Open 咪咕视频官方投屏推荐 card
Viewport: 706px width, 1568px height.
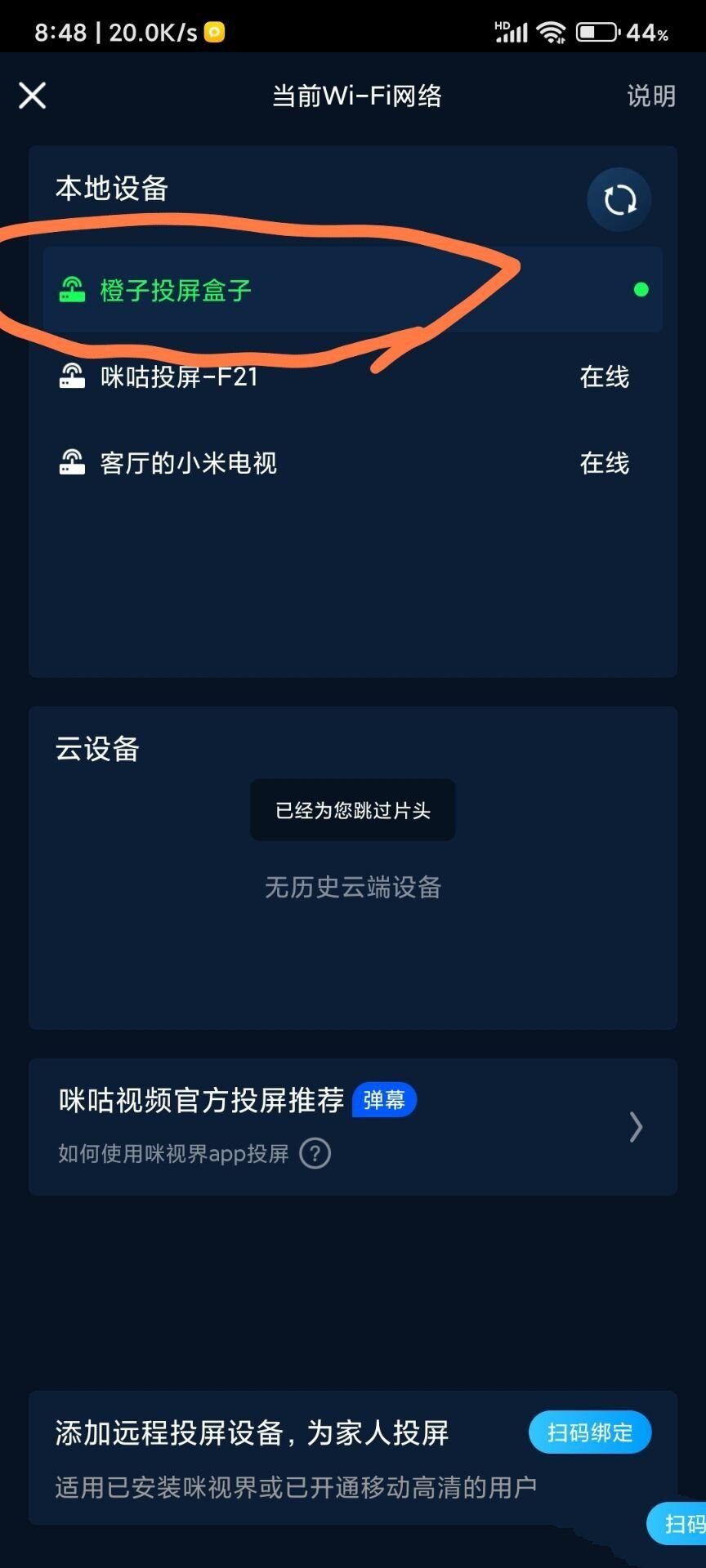[x=353, y=1125]
